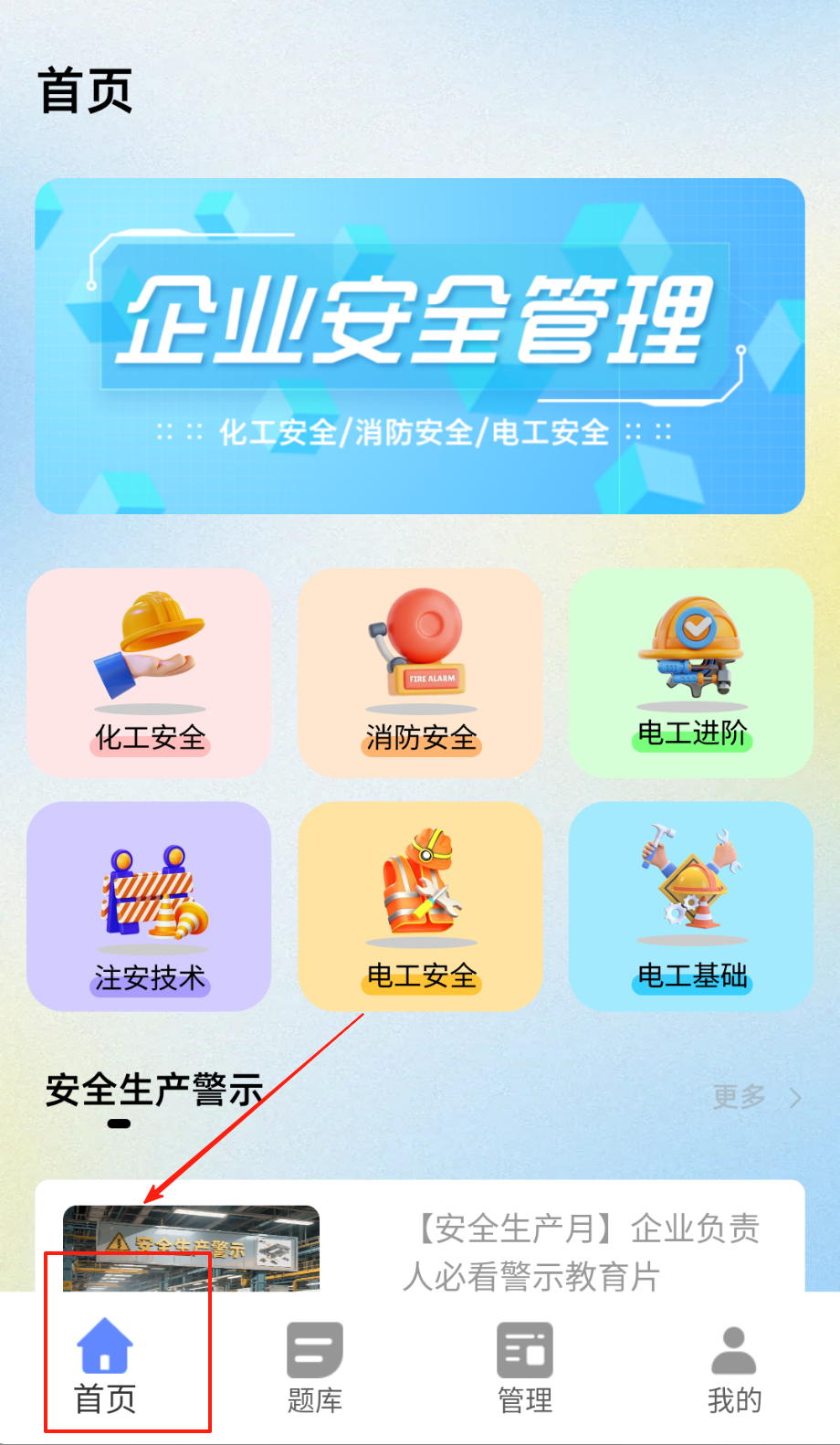Select the 消防安全 category
The height and width of the screenshot is (1445, 840).
pyautogui.click(x=421, y=673)
